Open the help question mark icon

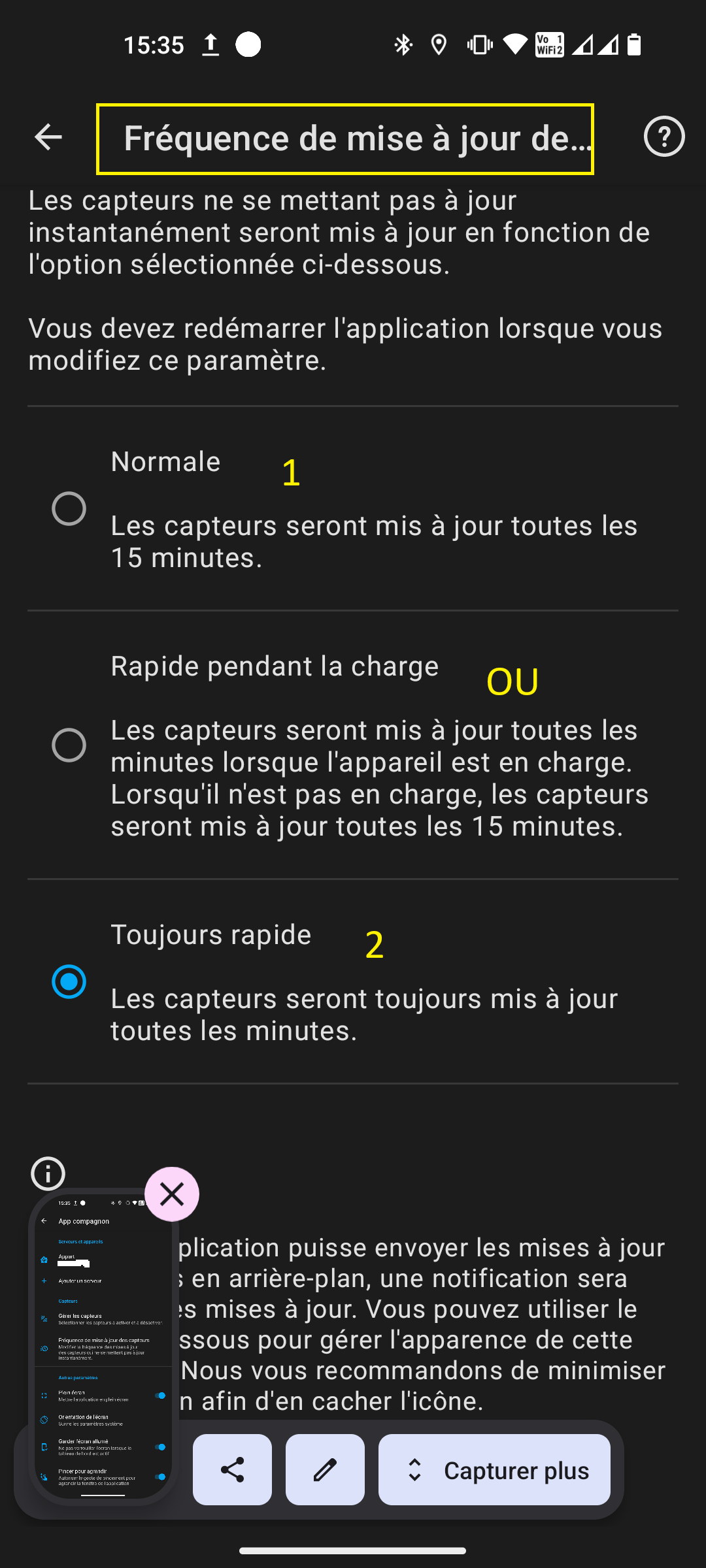click(664, 137)
